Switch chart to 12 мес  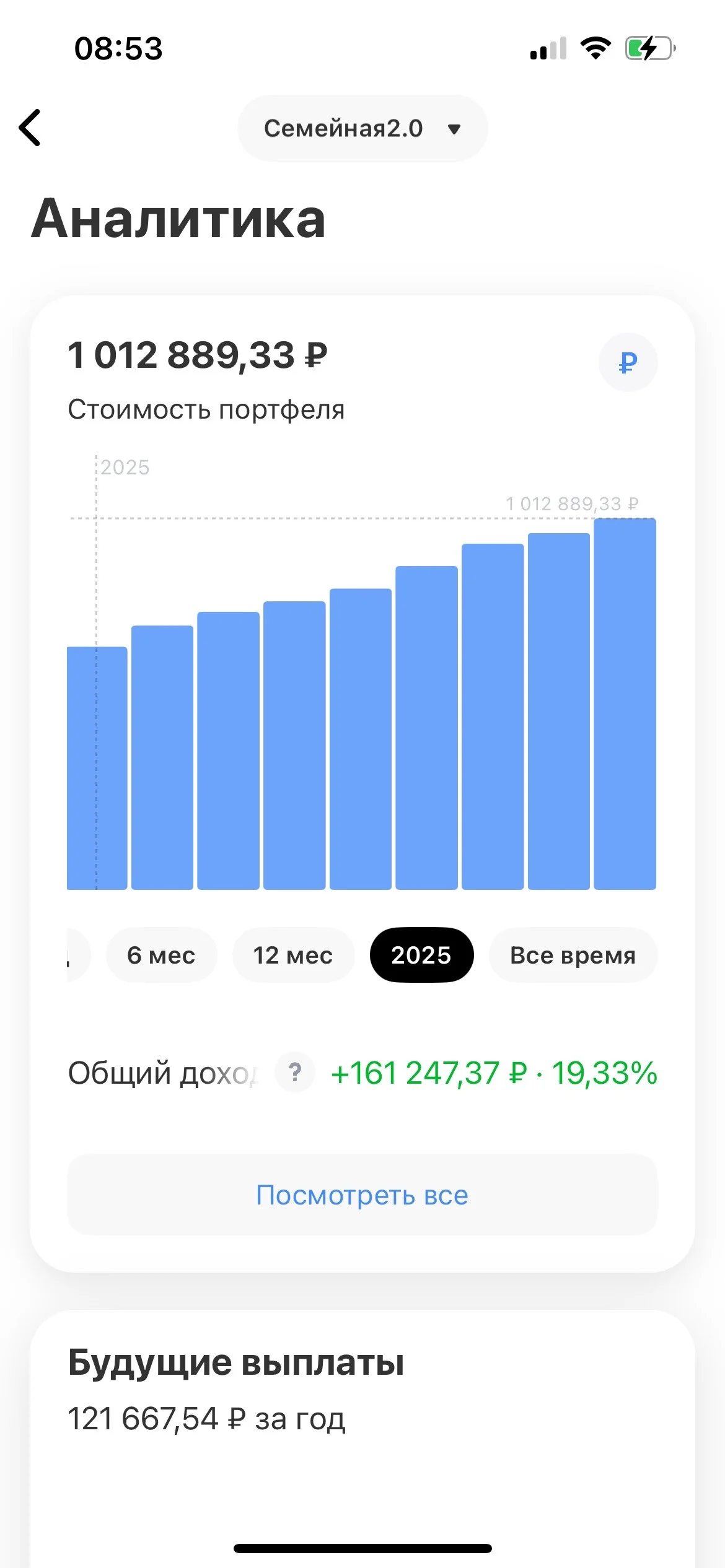pos(293,955)
